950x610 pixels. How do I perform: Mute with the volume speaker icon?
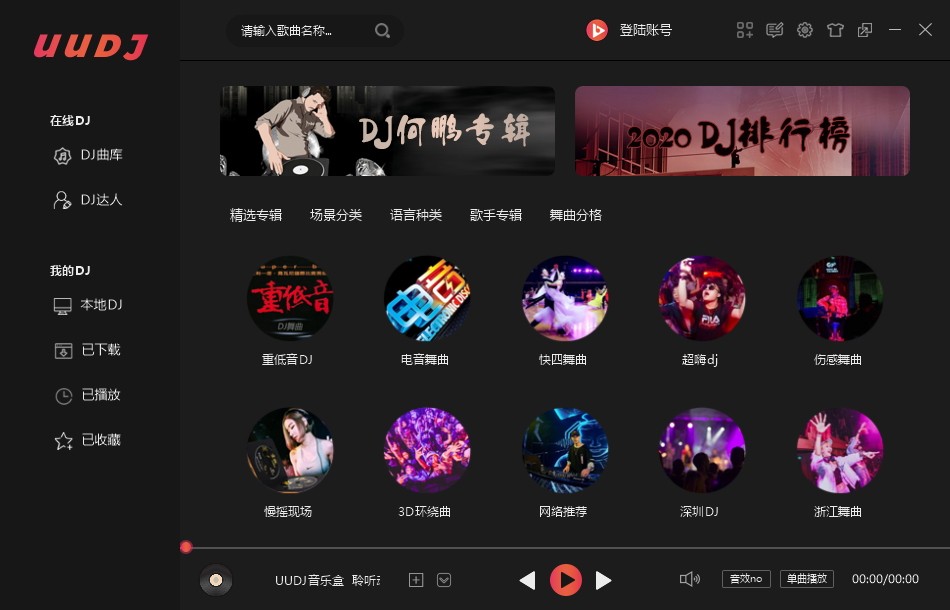click(x=689, y=579)
